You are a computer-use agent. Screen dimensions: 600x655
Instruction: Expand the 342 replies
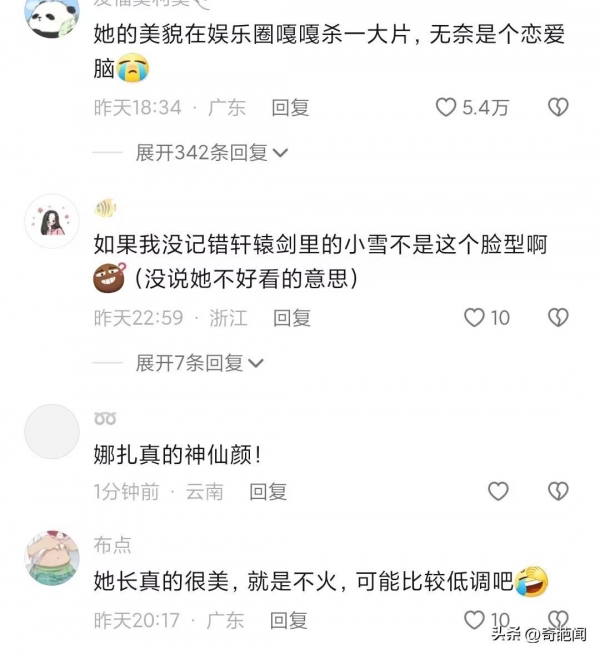click(212, 153)
